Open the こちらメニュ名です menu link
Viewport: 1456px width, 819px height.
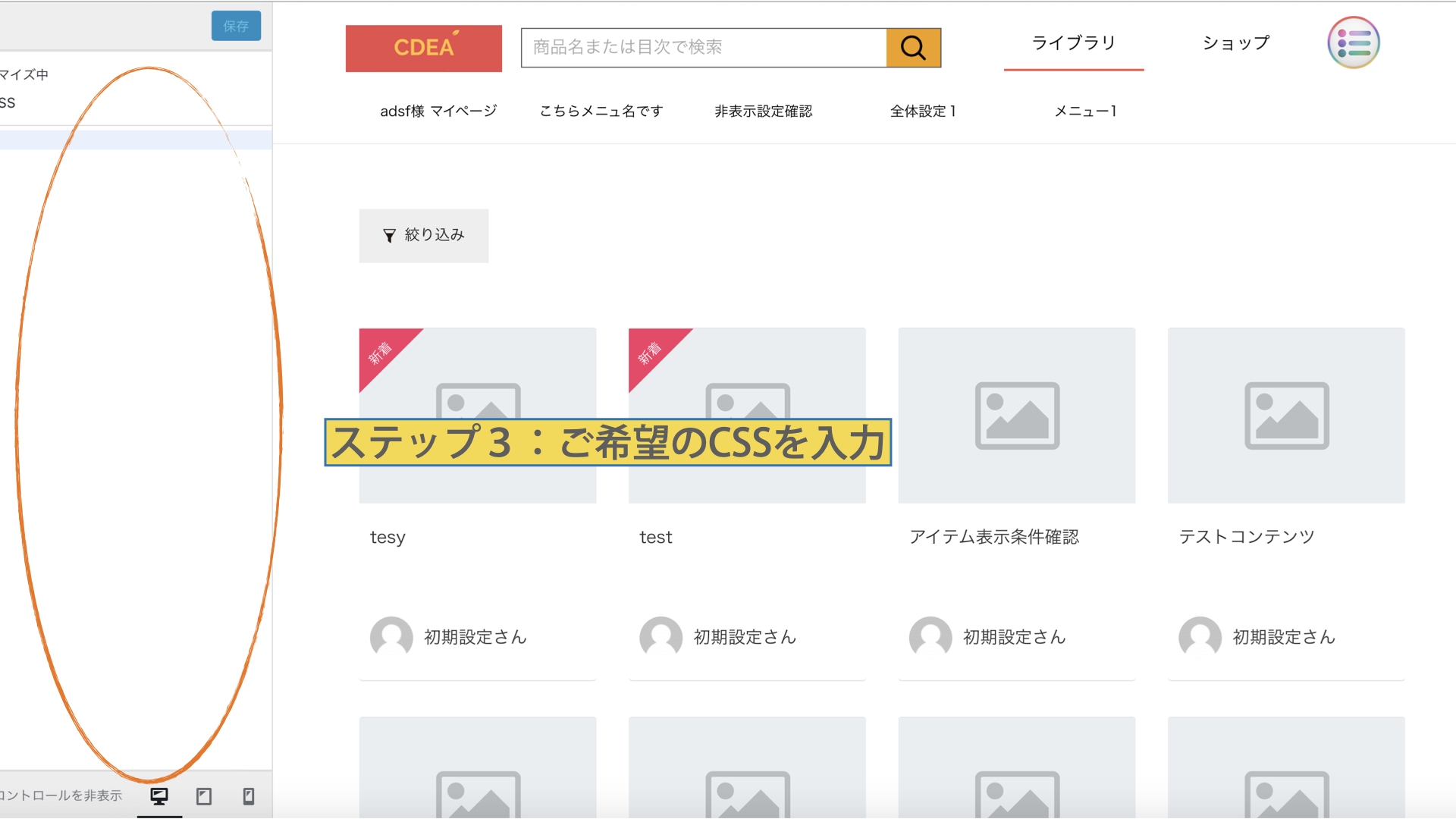coord(601,111)
